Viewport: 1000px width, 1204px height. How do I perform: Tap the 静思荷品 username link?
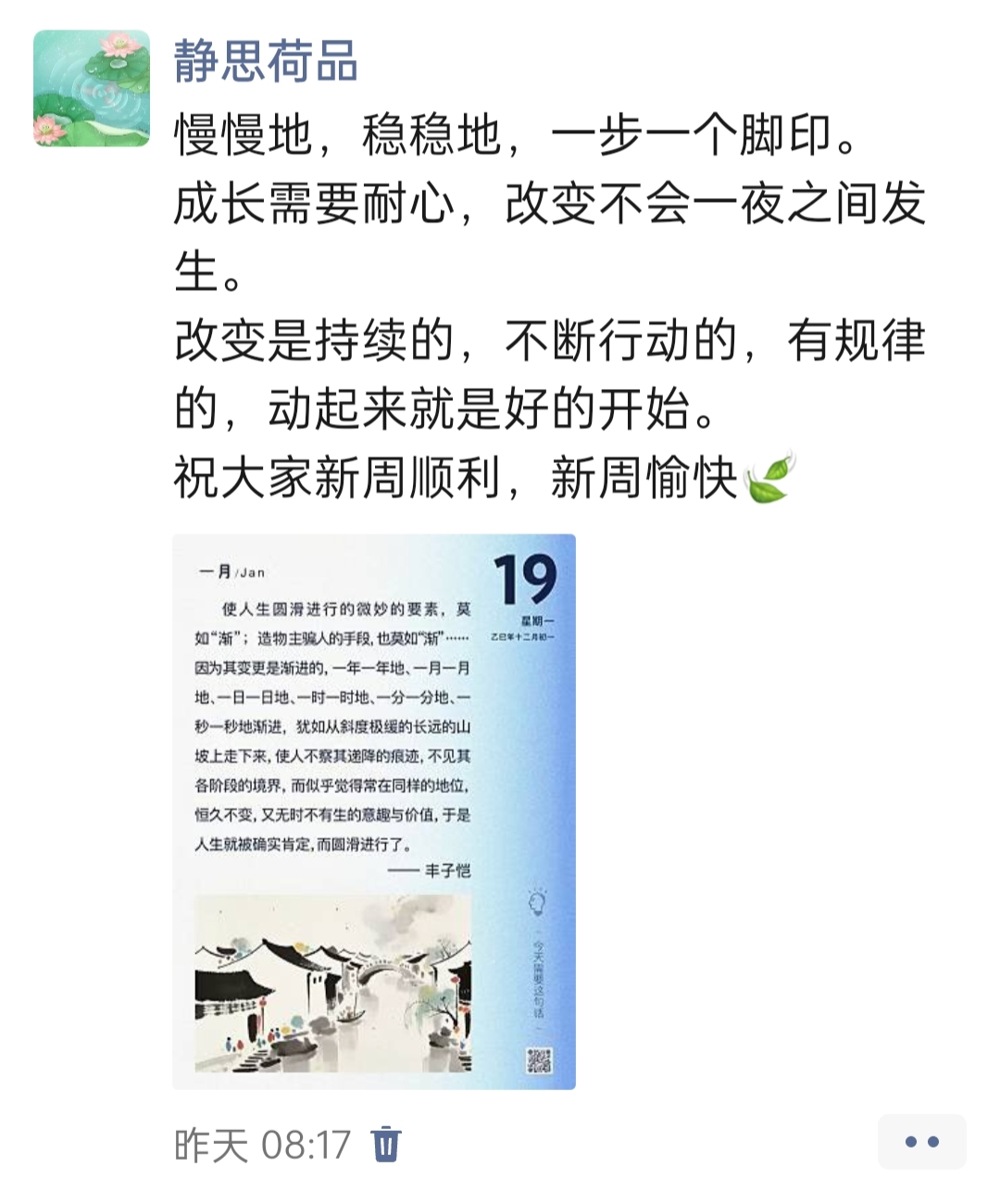266,62
